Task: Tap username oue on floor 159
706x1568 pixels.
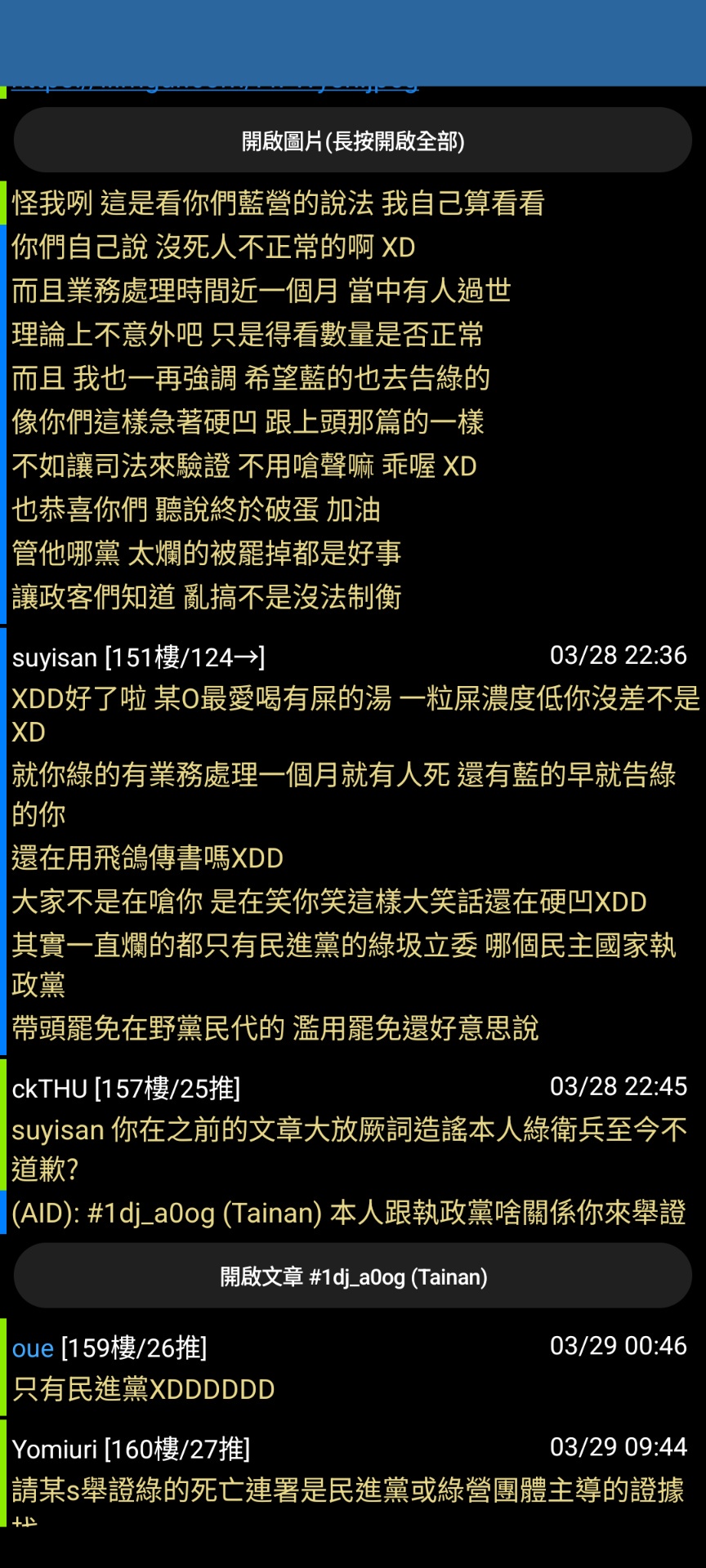Action: point(33,1348)
